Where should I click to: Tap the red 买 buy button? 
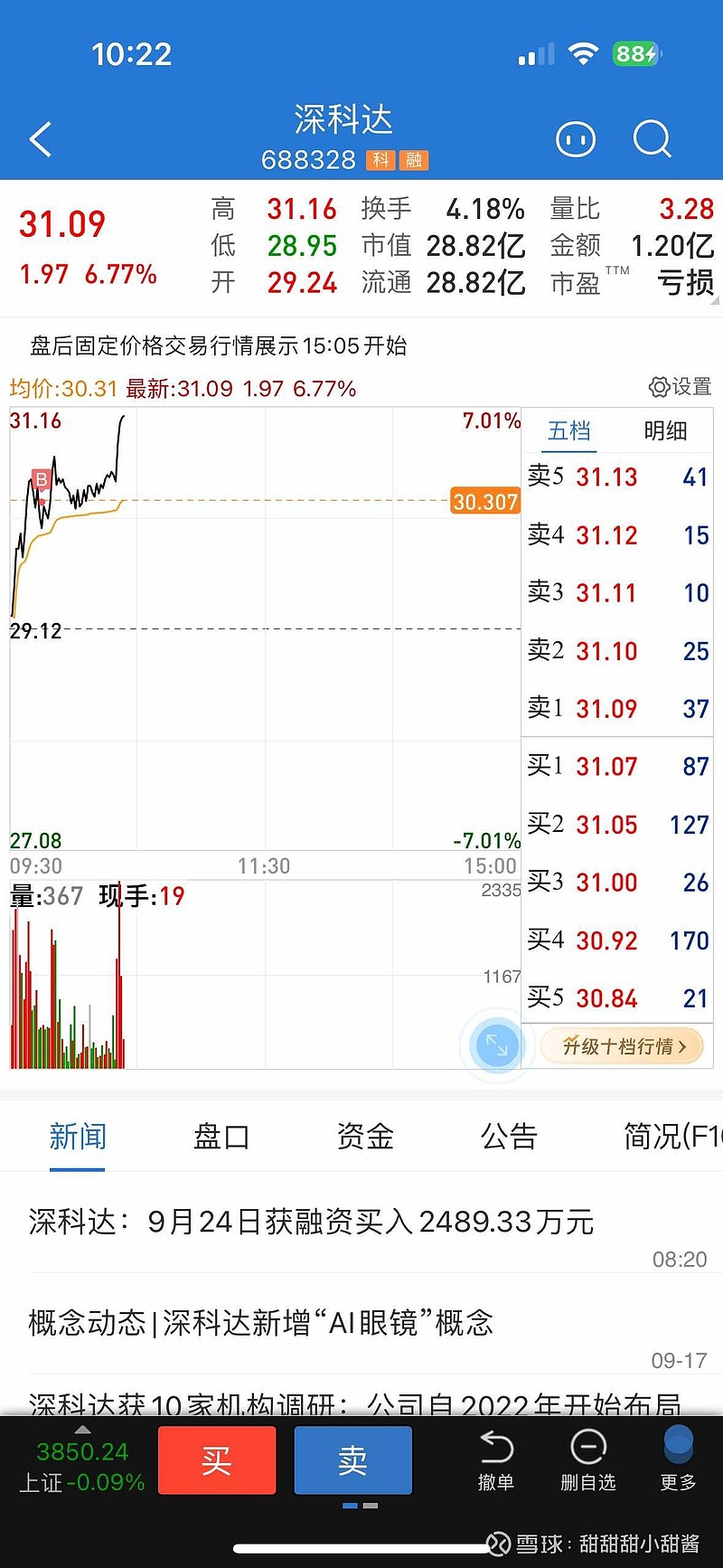click(x=217, y=1459)
